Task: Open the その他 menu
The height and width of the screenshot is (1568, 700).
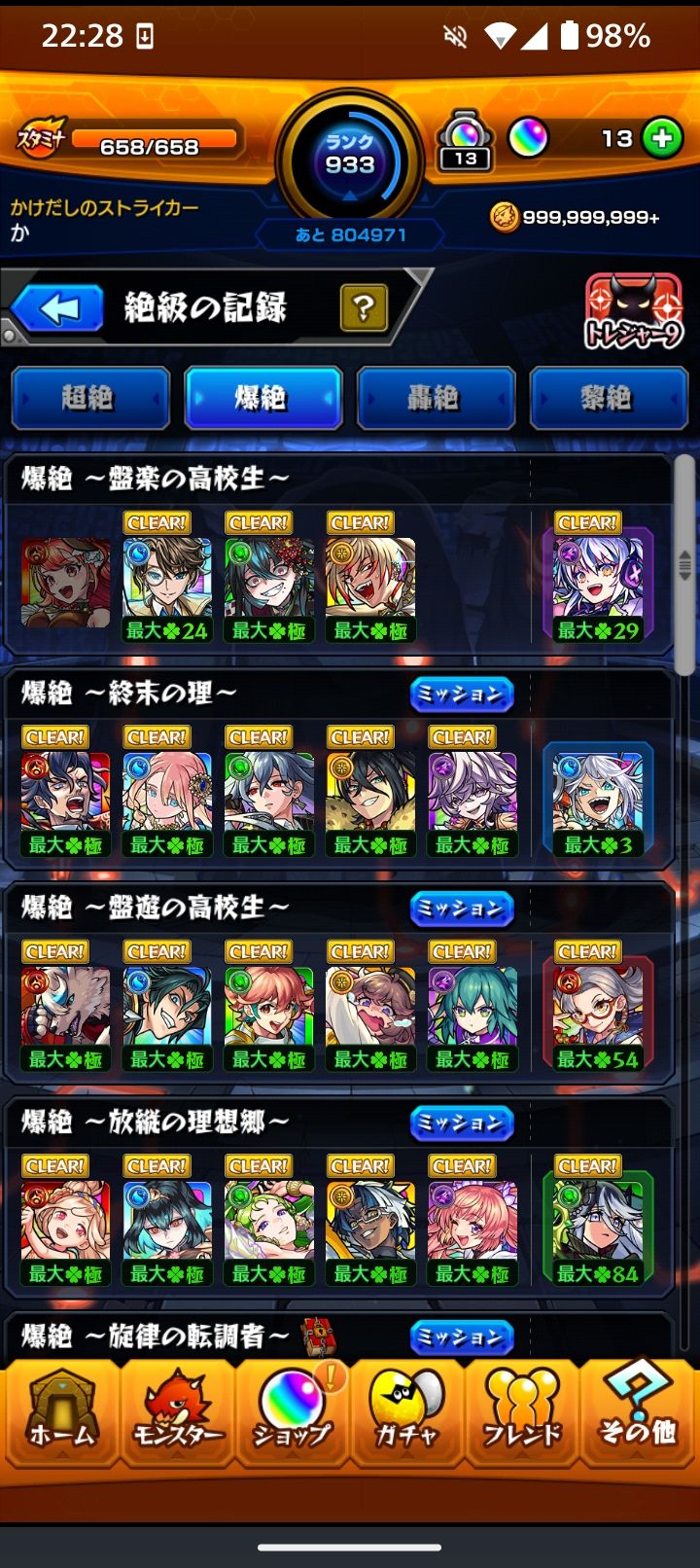Action: (x=638, y=1415)
